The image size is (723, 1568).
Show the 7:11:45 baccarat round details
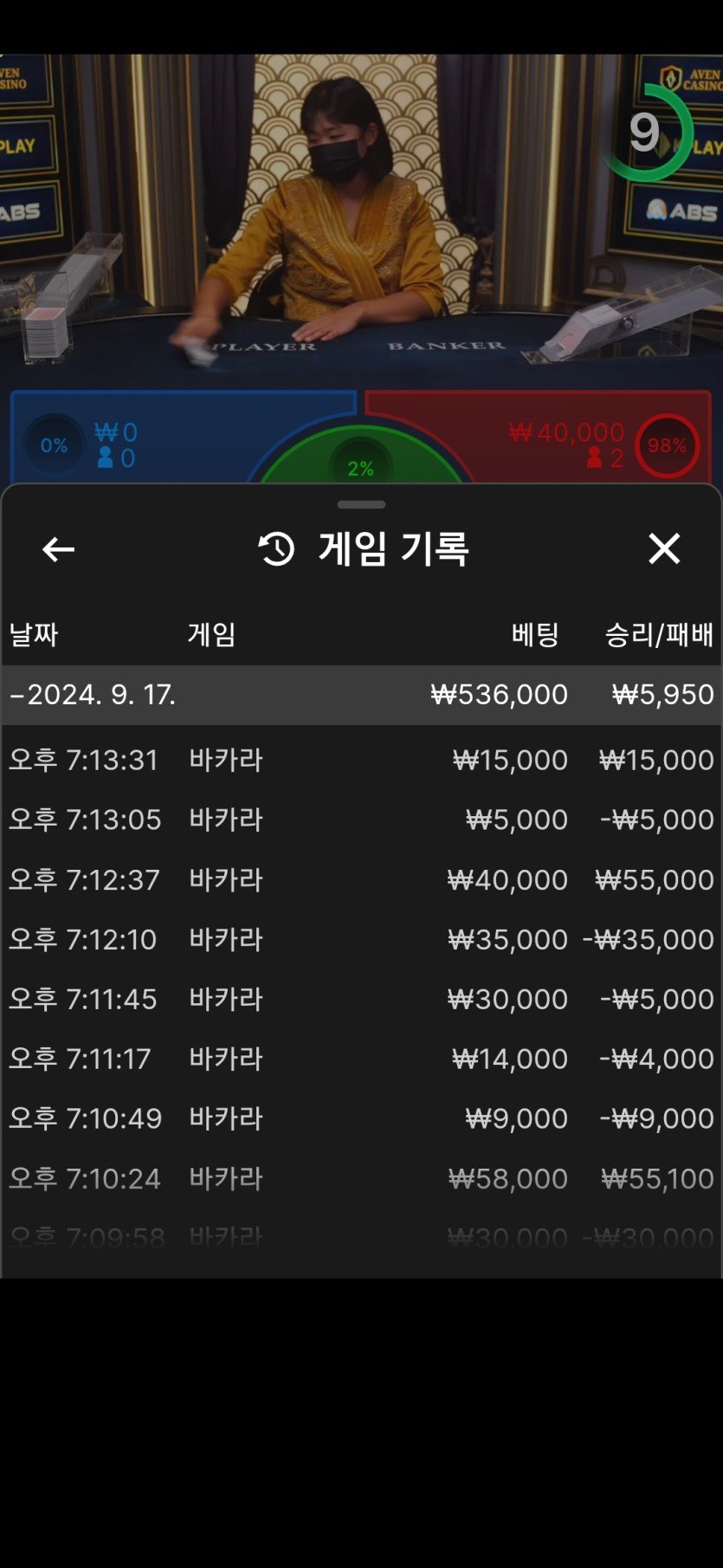[x=361, y=1000]
